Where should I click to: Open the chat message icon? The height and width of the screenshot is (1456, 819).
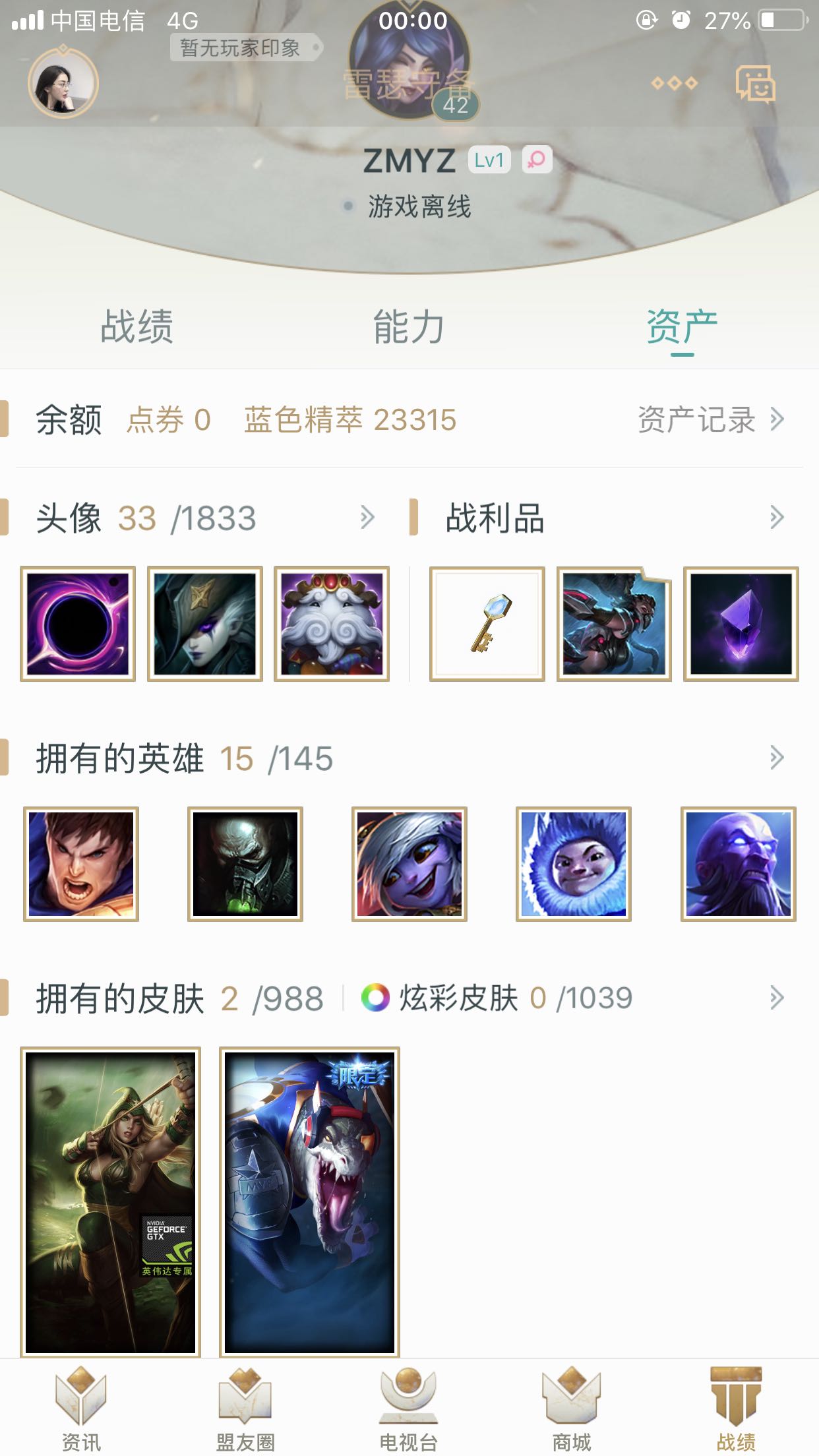click(x=755, y=83)
